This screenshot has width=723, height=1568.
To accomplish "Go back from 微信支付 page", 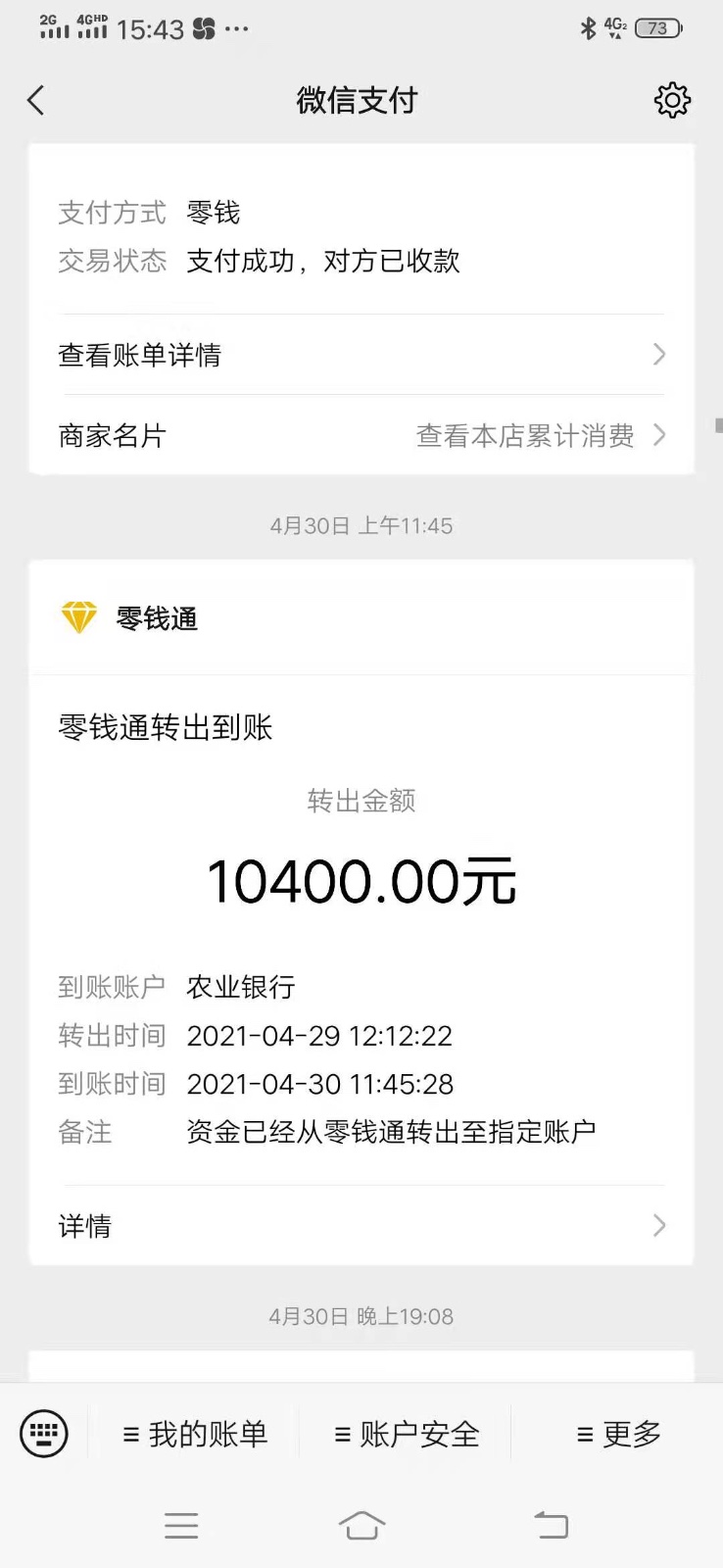I will pos(36,100).
